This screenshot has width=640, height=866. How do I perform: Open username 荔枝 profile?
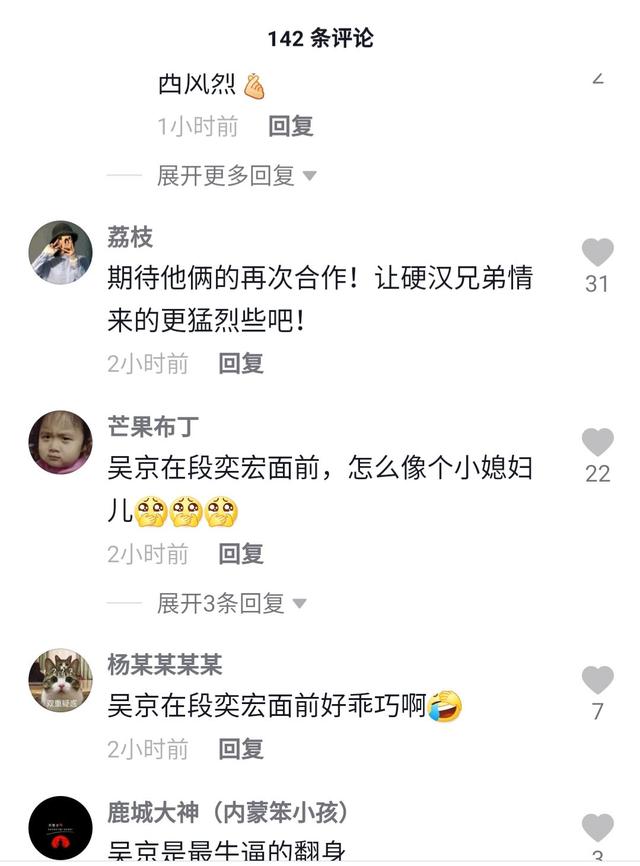[130, 237]
